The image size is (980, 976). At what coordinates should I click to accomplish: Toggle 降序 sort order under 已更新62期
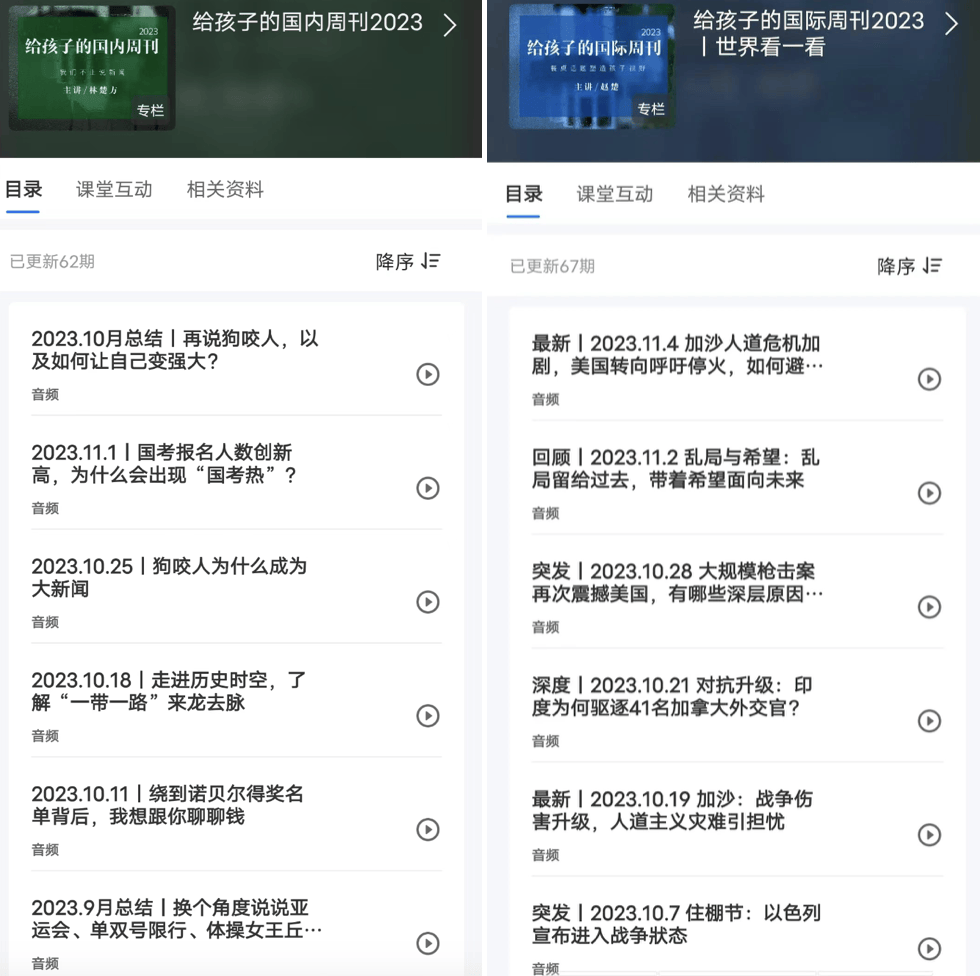point(407,262)
